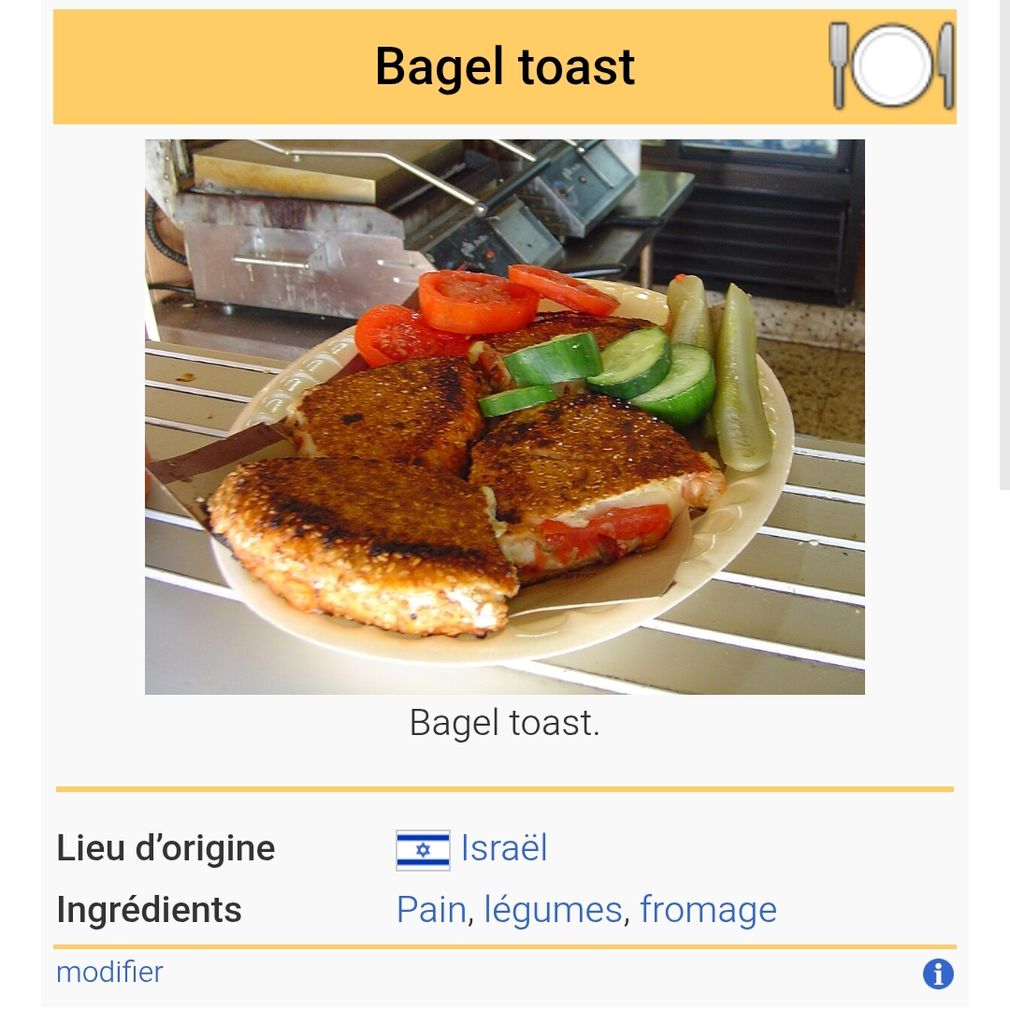Open the Pain ingredient link

click(431, 910)
